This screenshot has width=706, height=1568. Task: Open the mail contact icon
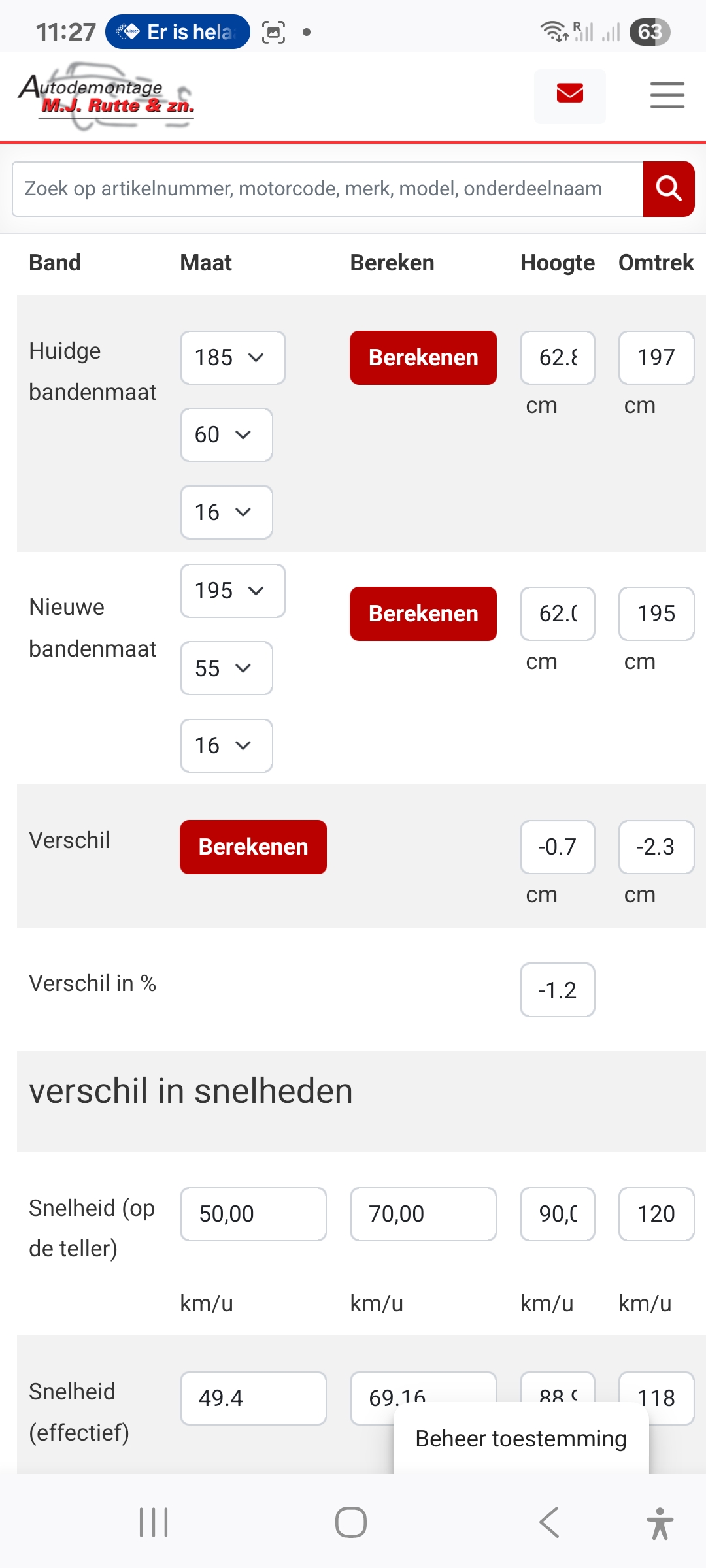[x=569, y=95]
